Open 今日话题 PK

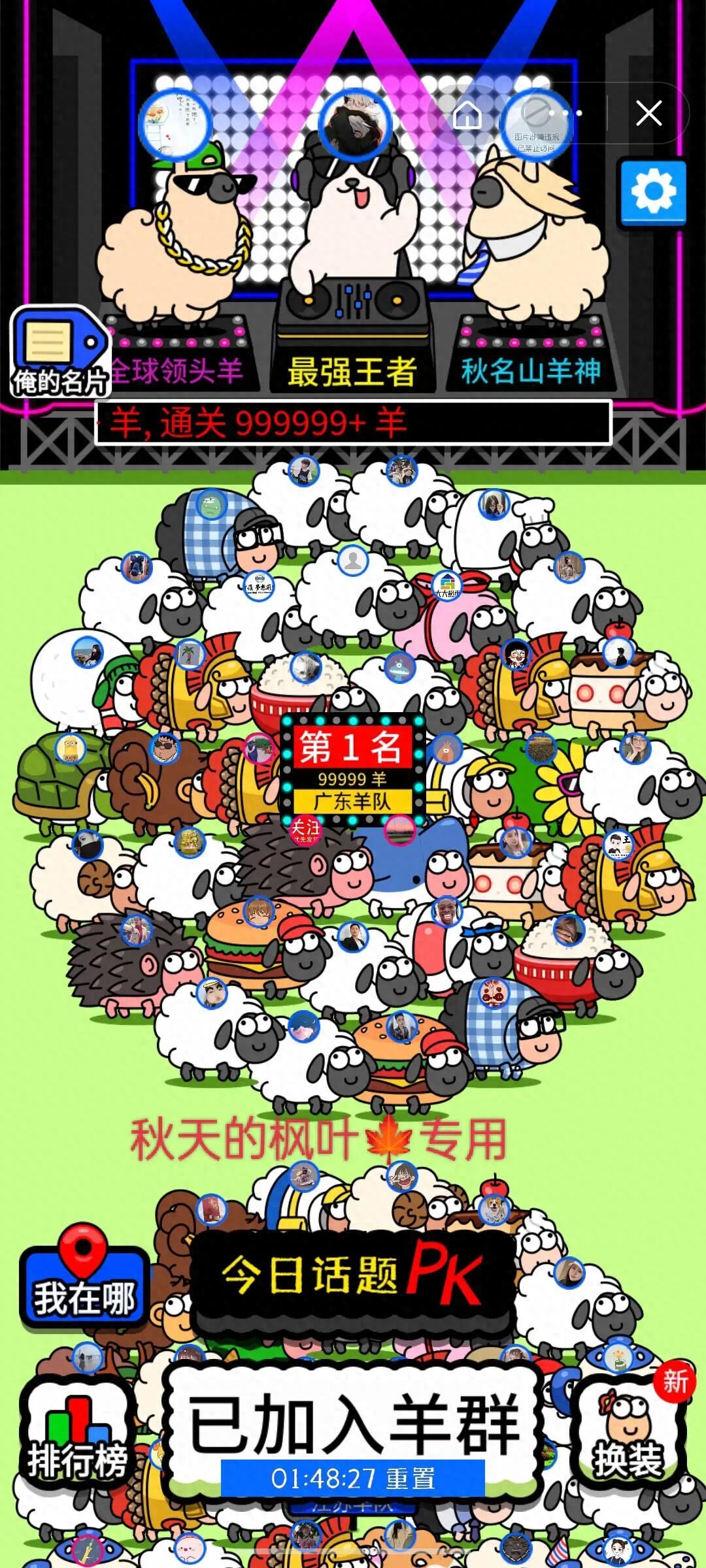(x=352, y=1277)
